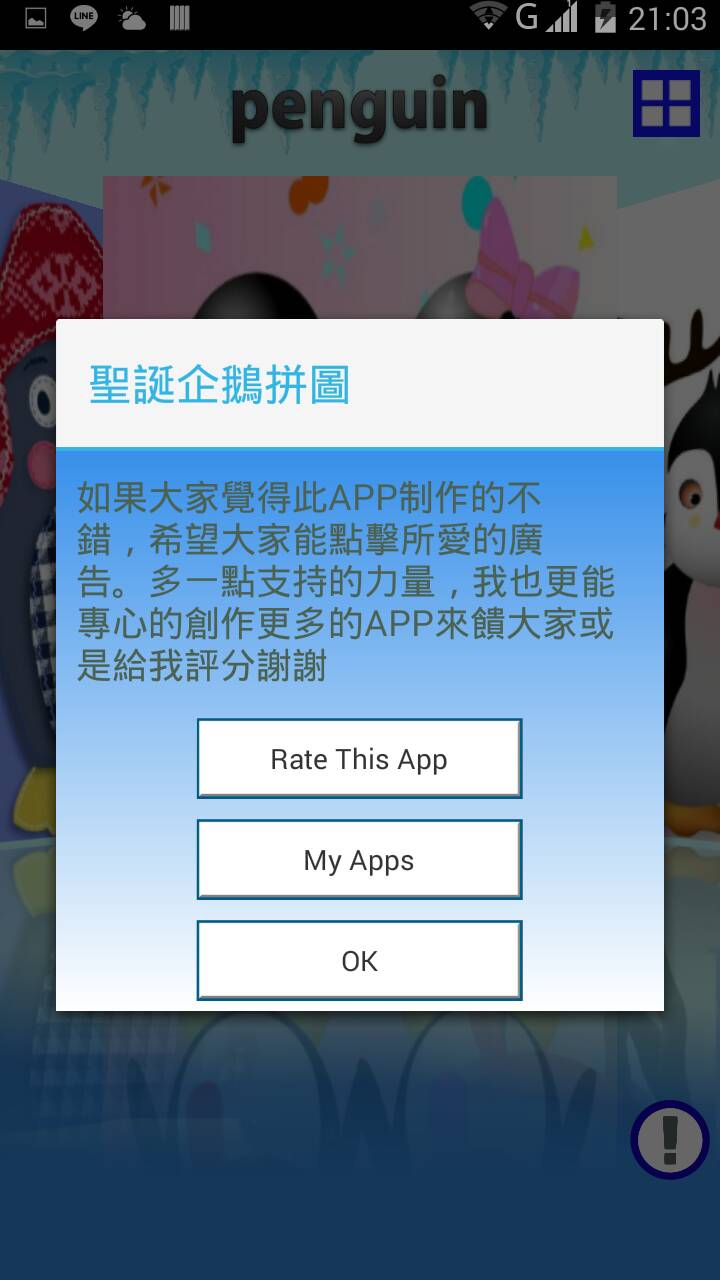This screenshot has height=1280, width=720.
Task: Open My Apps from the dialog
Action: click(x=359, y=859)
